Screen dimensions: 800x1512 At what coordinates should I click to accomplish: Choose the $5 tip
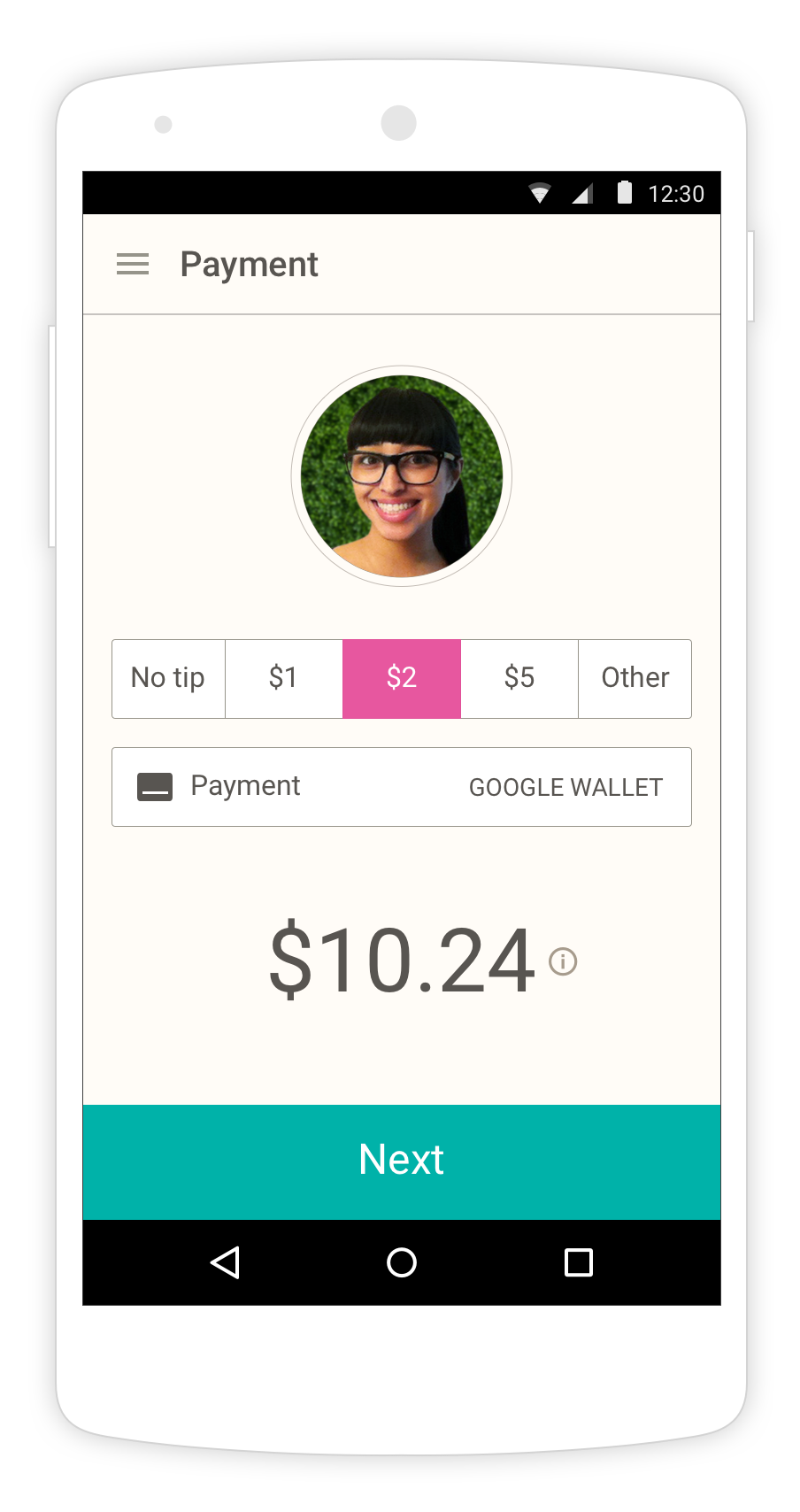point(519,678)
